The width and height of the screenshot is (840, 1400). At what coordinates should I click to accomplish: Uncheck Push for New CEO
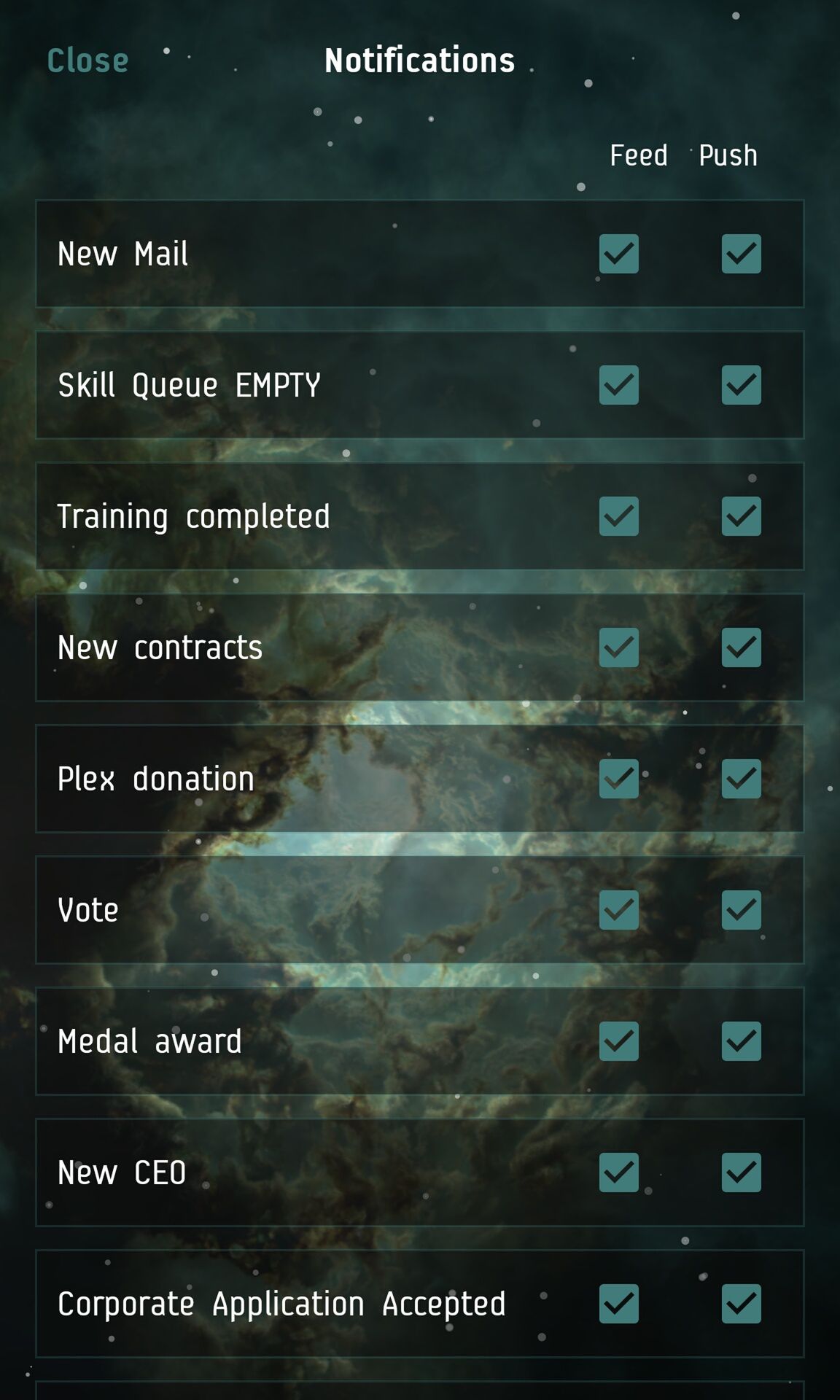pos(742,1172)
